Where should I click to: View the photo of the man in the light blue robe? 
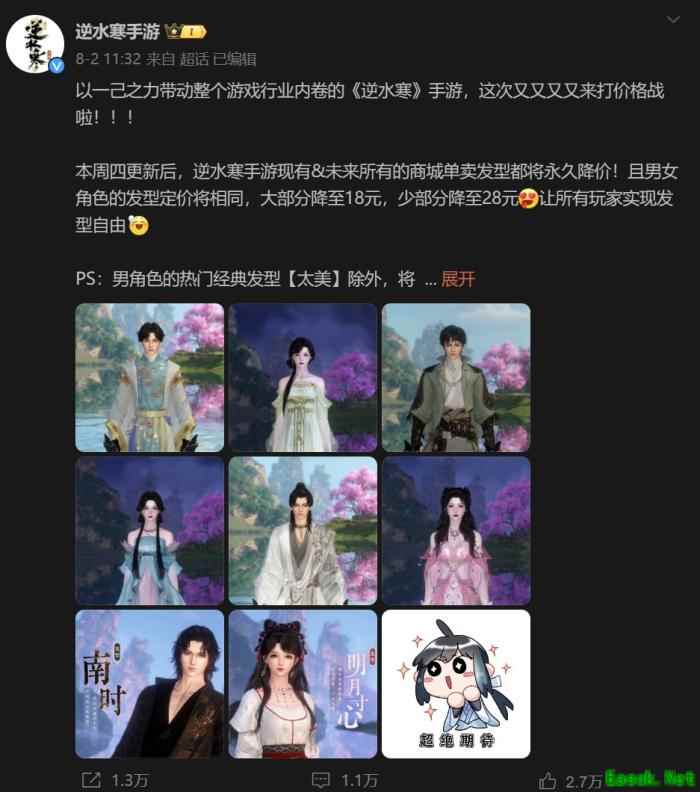tap(150, 377)
